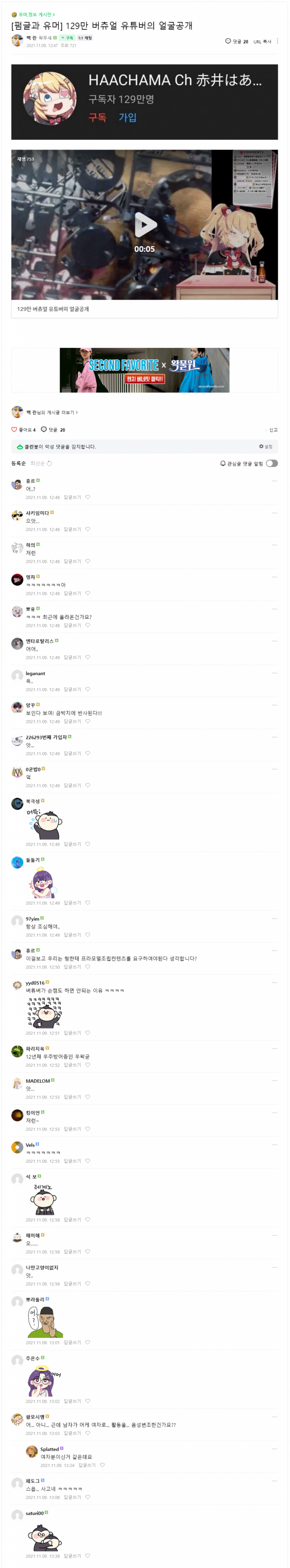Copy the post link with URL 복사
Screen dimensions: 290x1568
(x=262, y=42)
